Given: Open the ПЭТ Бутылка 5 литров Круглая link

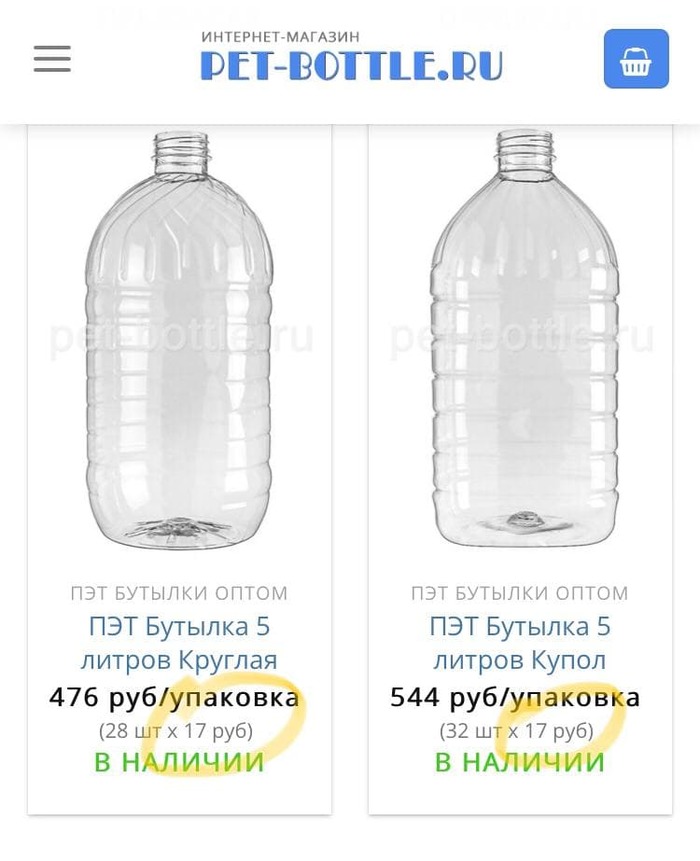Looking at the screenshot, I should (179, 644).
